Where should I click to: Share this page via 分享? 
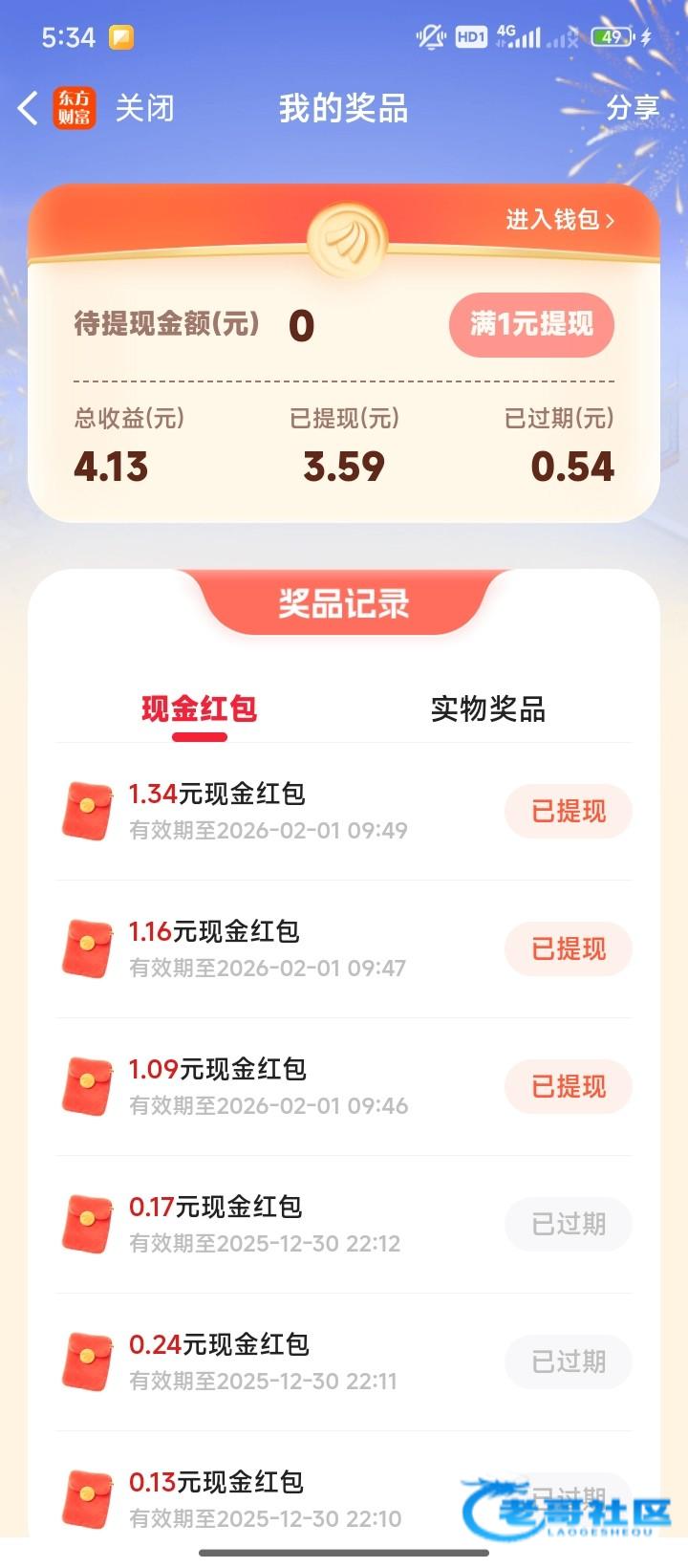(x=633, y=108)
